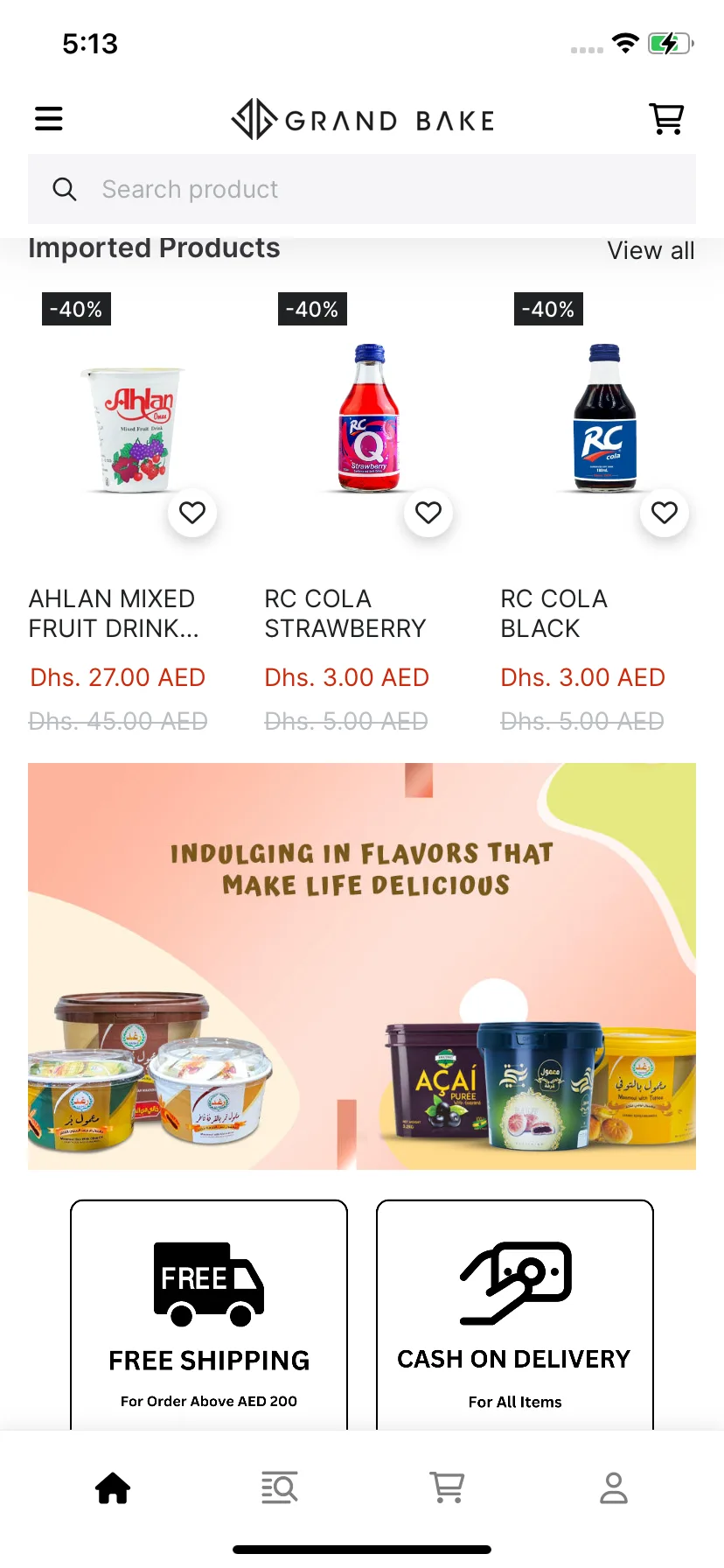Add Ahlan Mixed Fruit Drink to wishlist
The image size is (724, 1568).
click(192, 513)
